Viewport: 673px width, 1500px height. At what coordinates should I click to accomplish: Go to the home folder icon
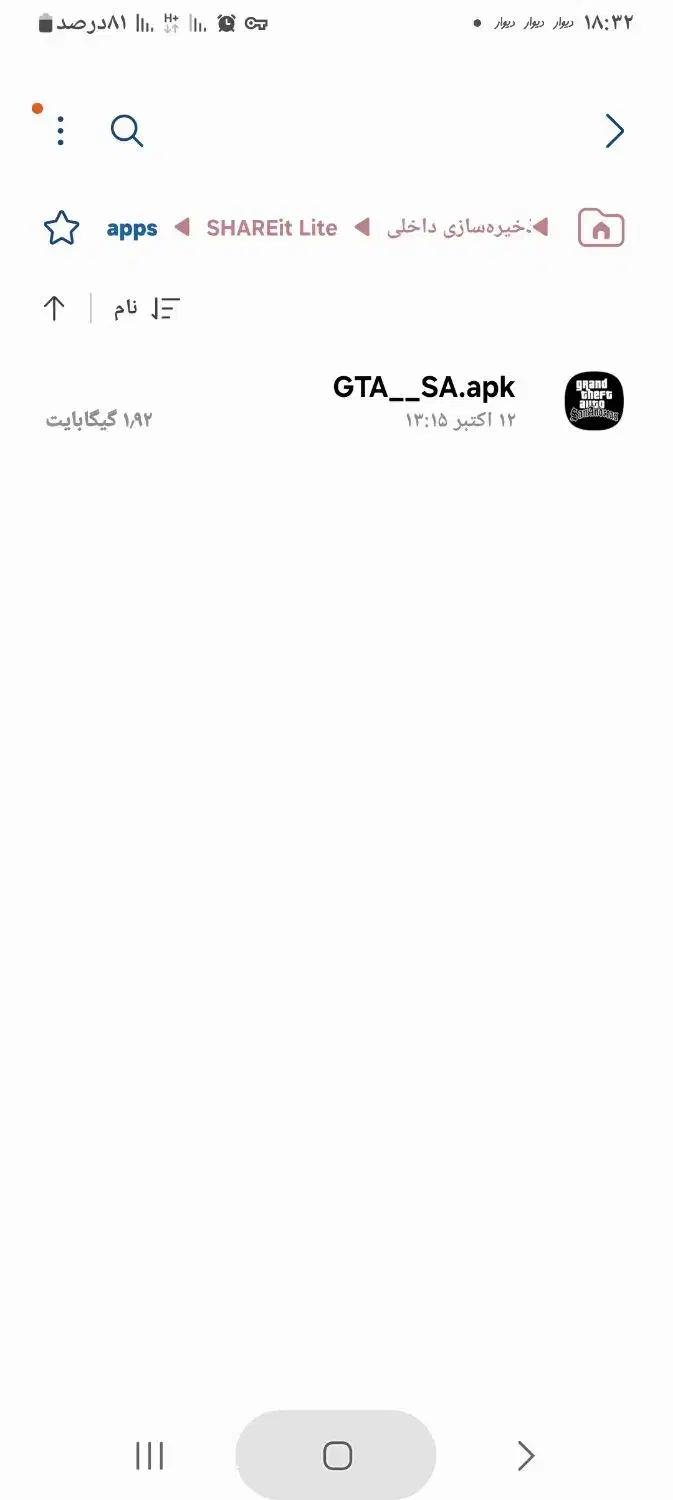(x=601, y=229)
